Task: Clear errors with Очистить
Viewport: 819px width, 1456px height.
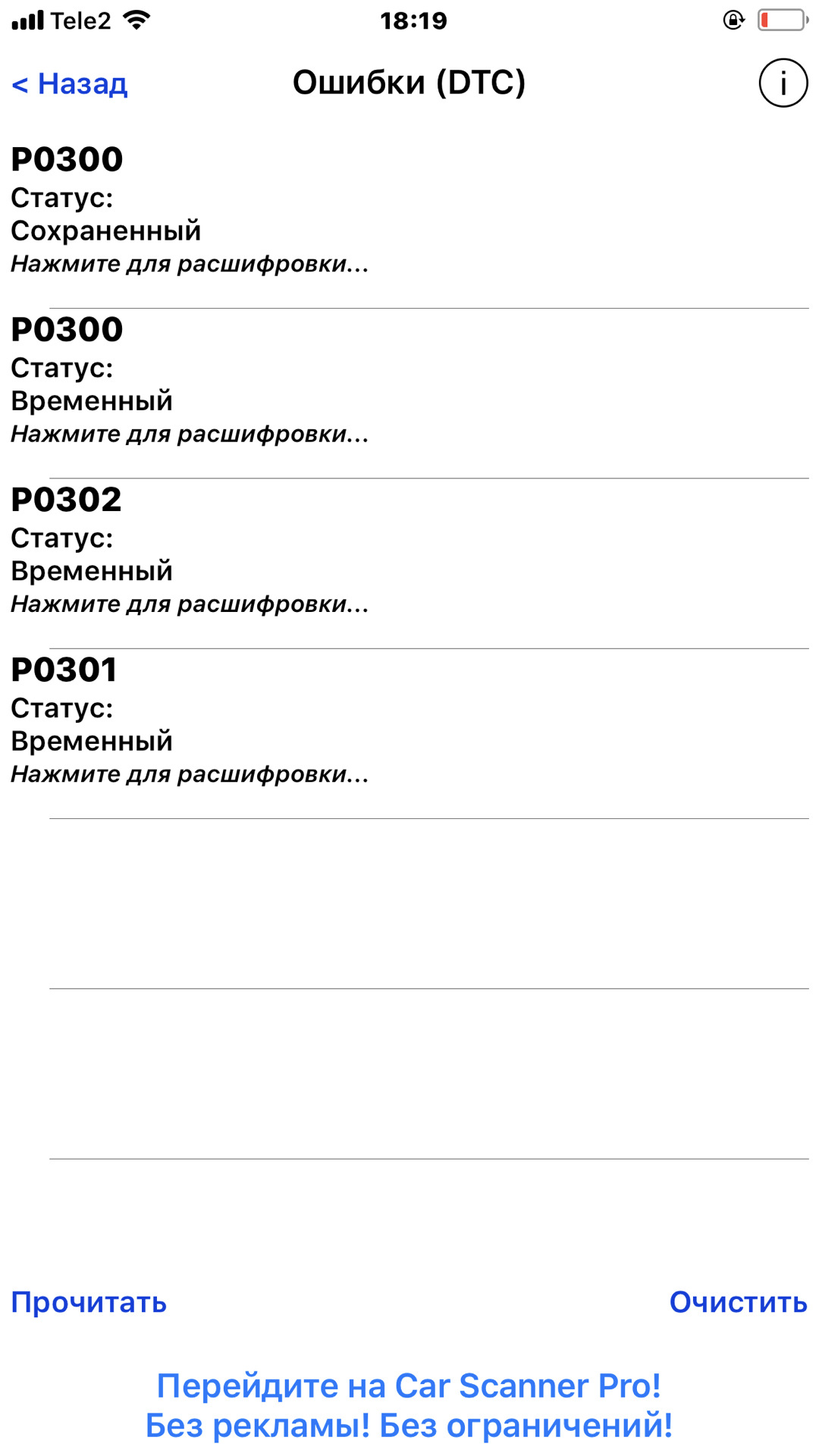Action: click(x=737, y=1302)
